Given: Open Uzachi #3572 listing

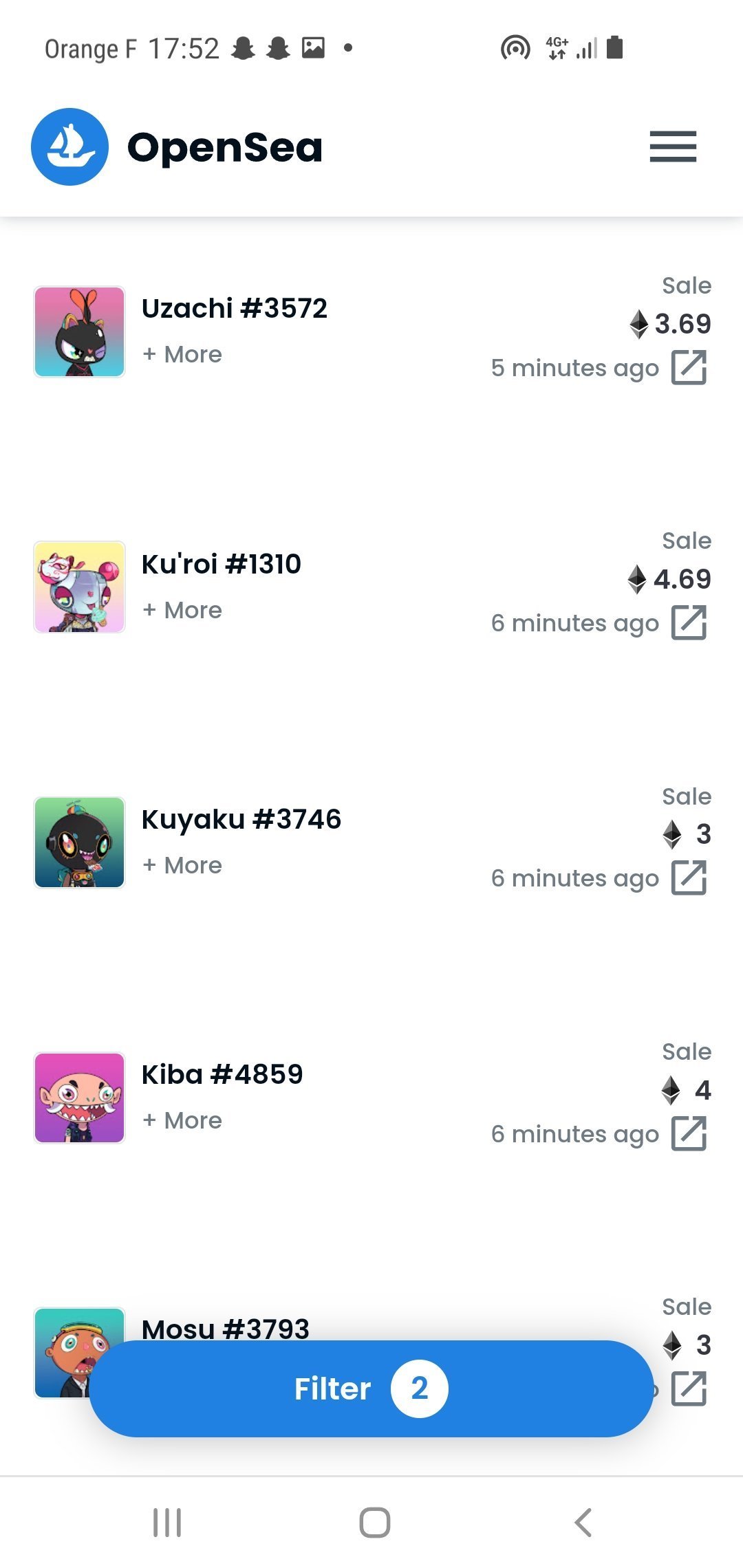Looking at the screenshot, I should 234,308.
